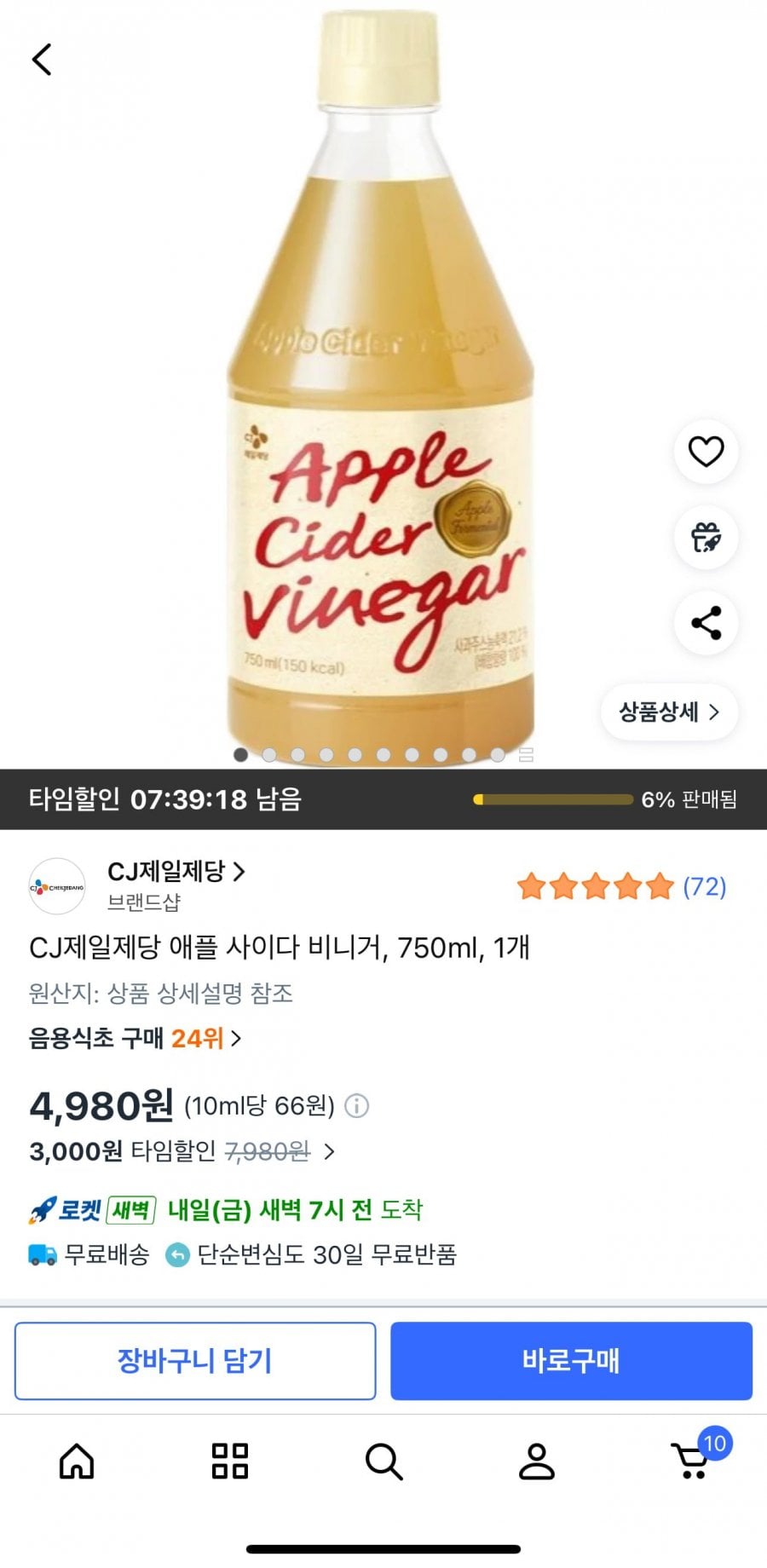Open the 상품상세 product details
This screenshot has width=767, height=1568.
pyautogui.click(x=669, y=712)
